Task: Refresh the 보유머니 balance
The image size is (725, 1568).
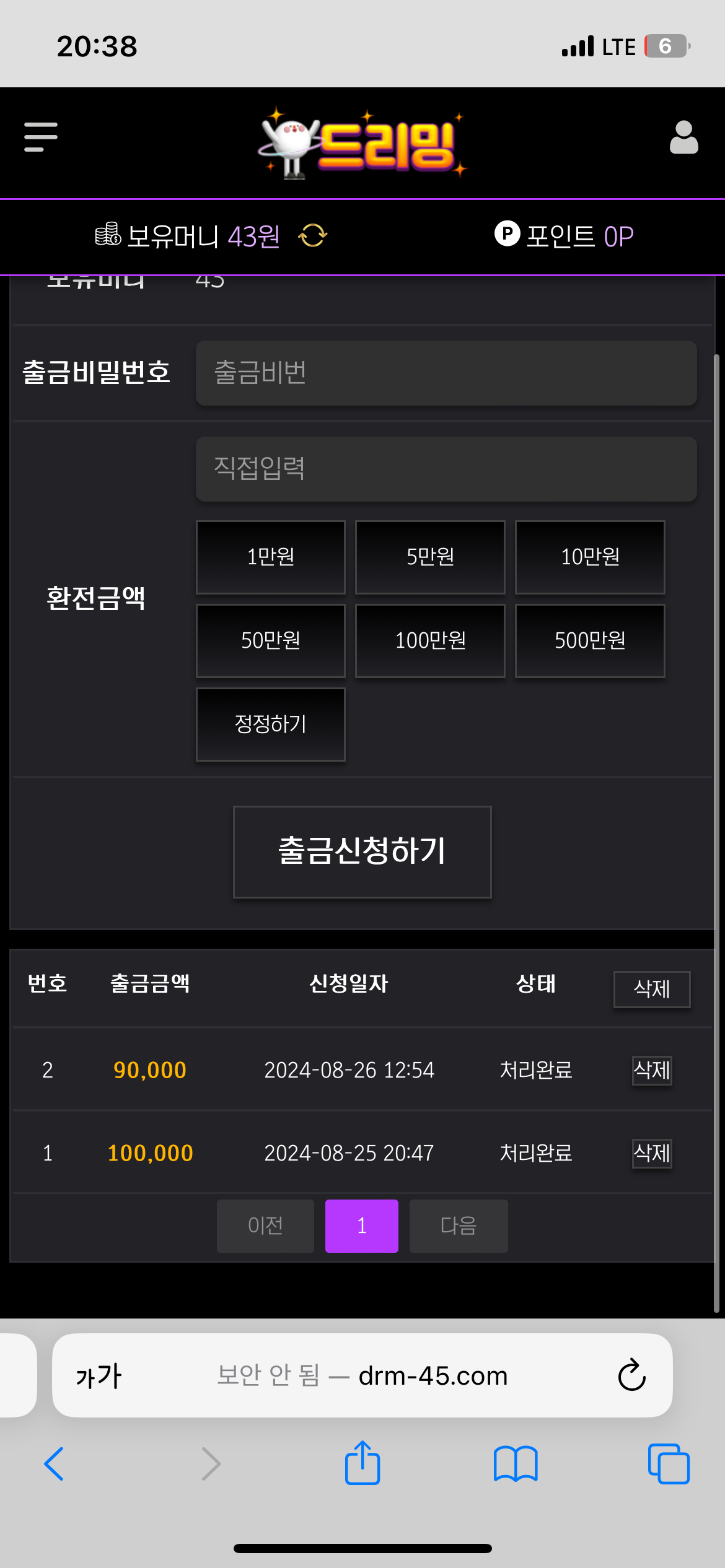Action: pos(313,236)
